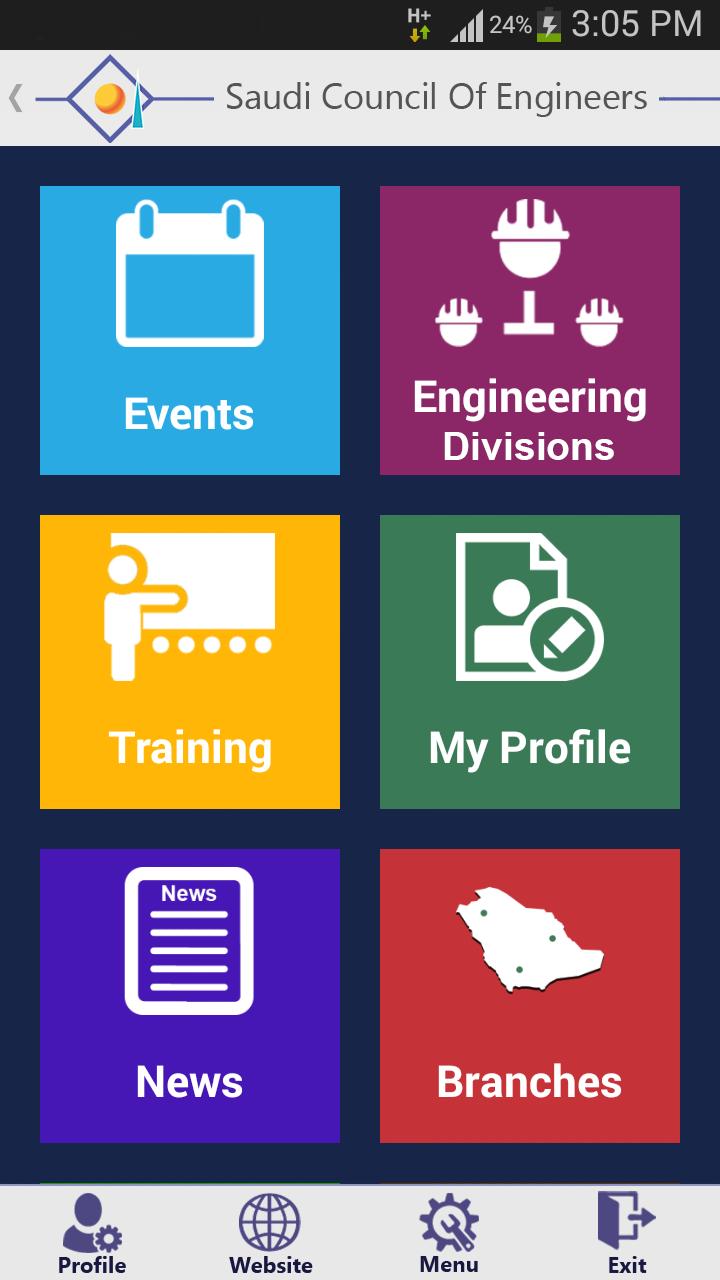
Task: Tap the newspaper icon on the News tile
Action: 189,940
